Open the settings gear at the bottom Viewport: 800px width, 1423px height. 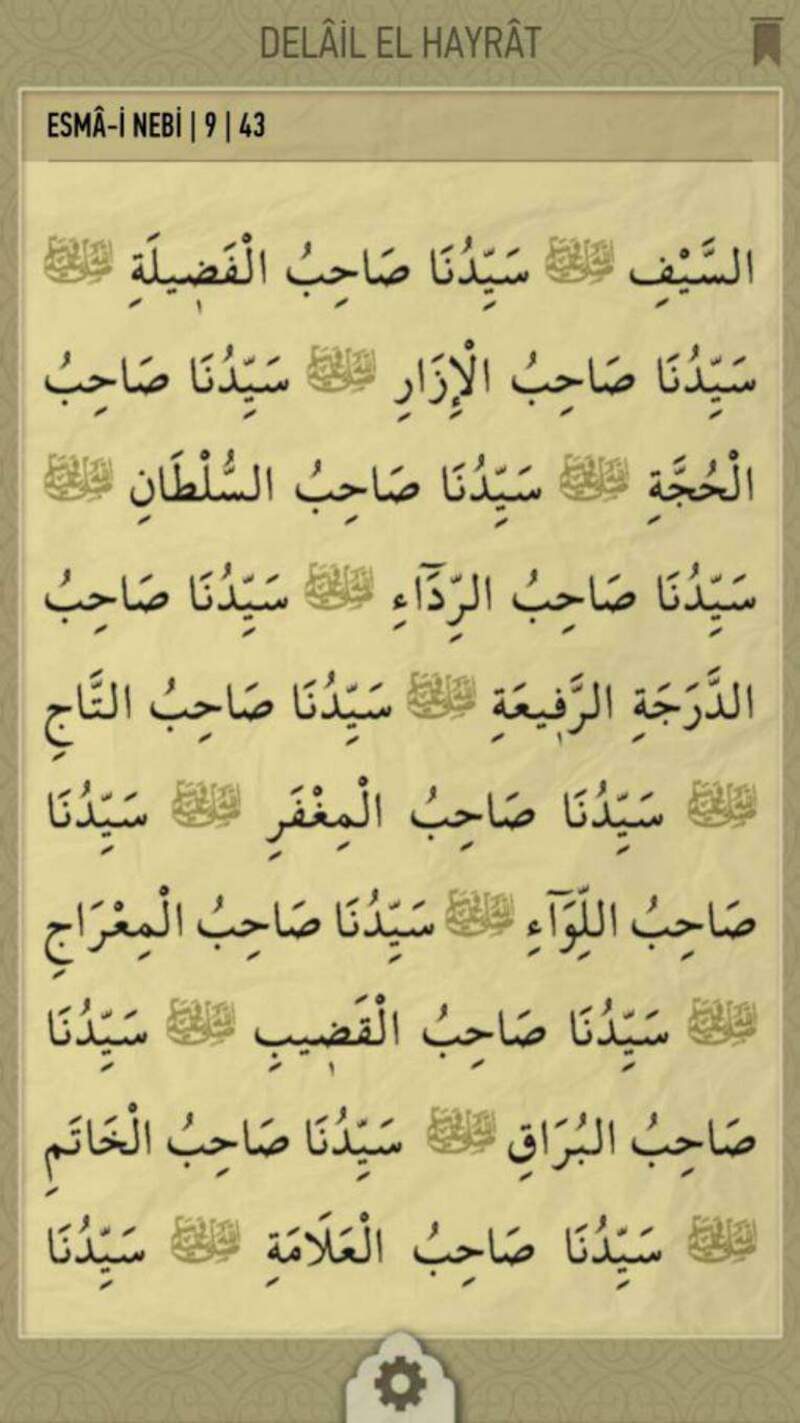pos(400,1385)
